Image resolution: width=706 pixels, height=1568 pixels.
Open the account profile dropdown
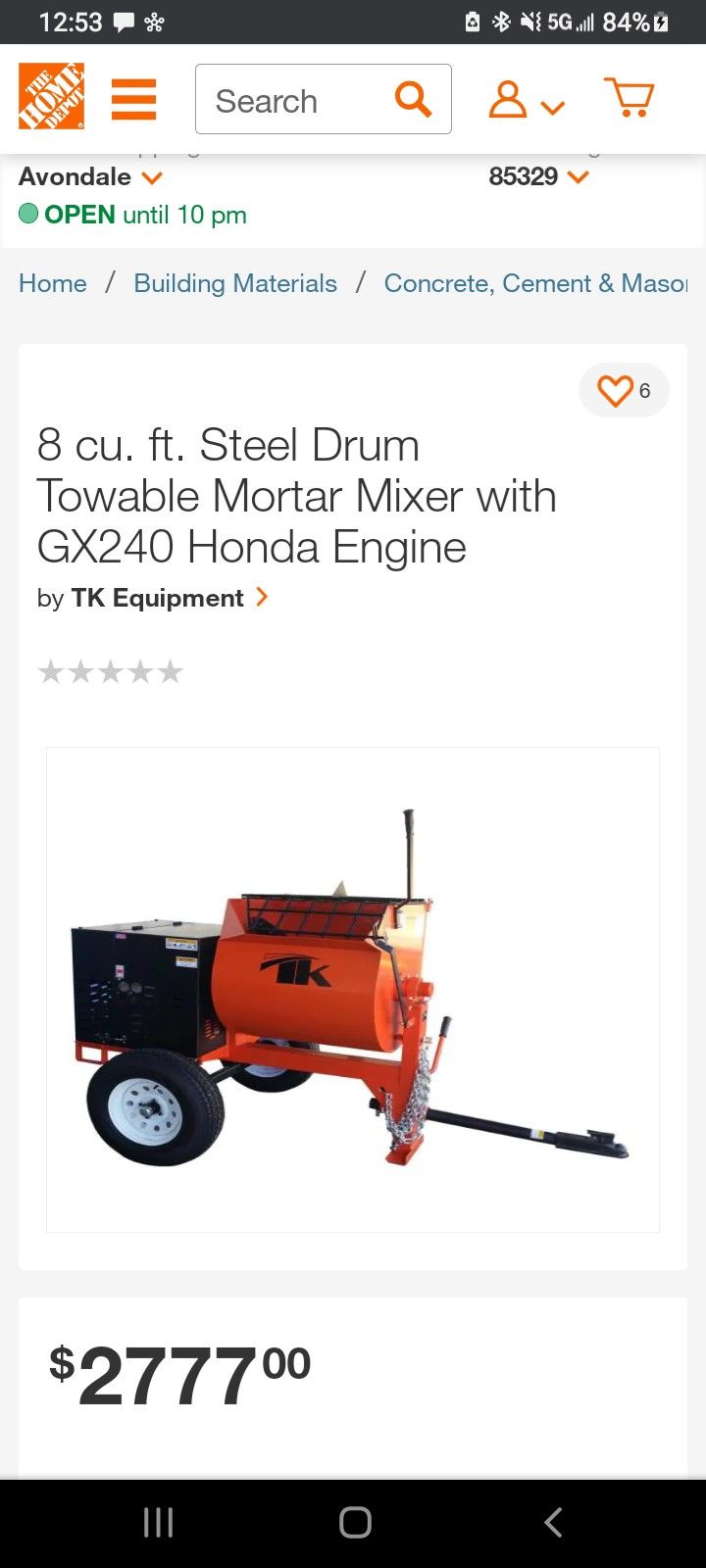tap(526, 100)
